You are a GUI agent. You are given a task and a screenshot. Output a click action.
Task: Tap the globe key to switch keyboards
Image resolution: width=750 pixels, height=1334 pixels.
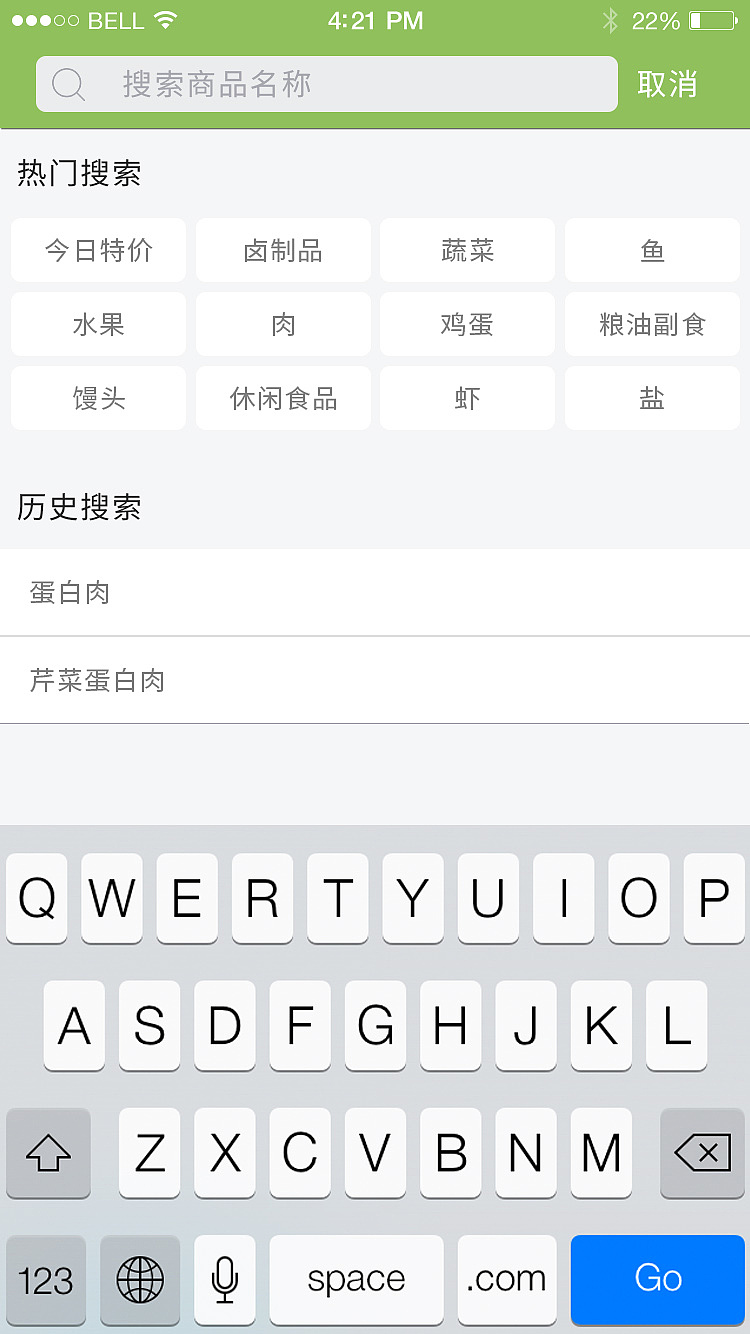tap(140, 1280)
